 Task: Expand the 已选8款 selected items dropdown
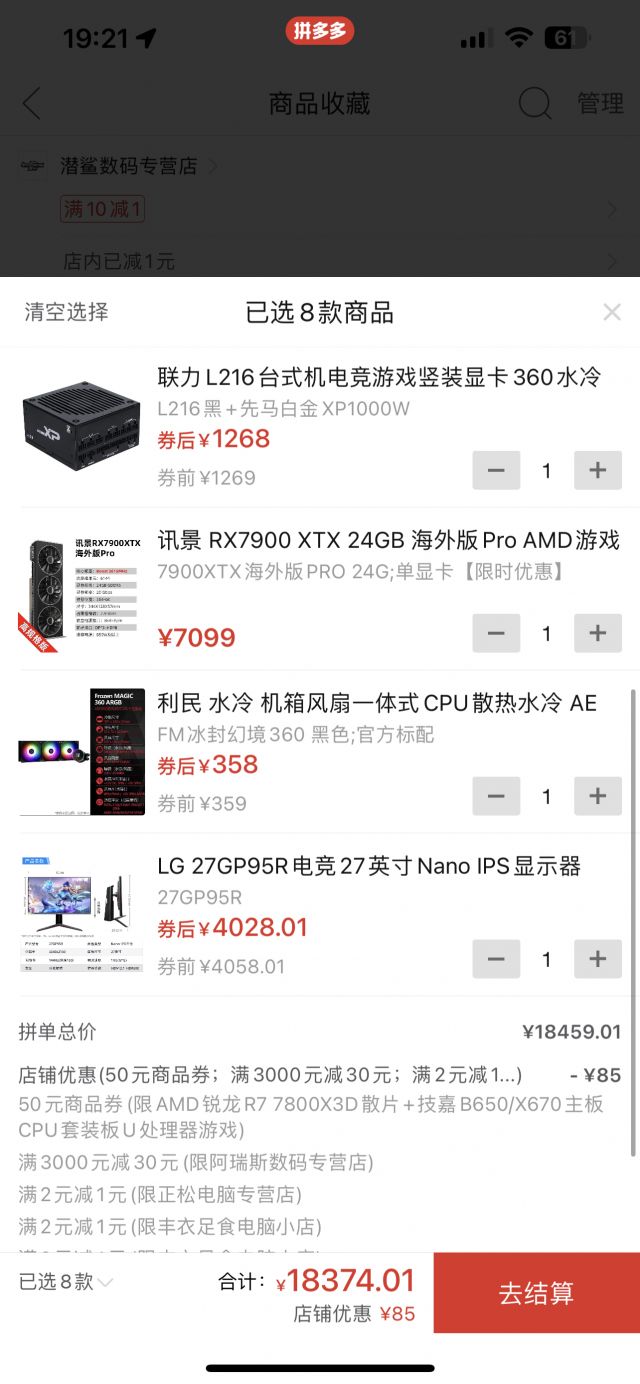pyautogui.click(x=66, y=1281)
